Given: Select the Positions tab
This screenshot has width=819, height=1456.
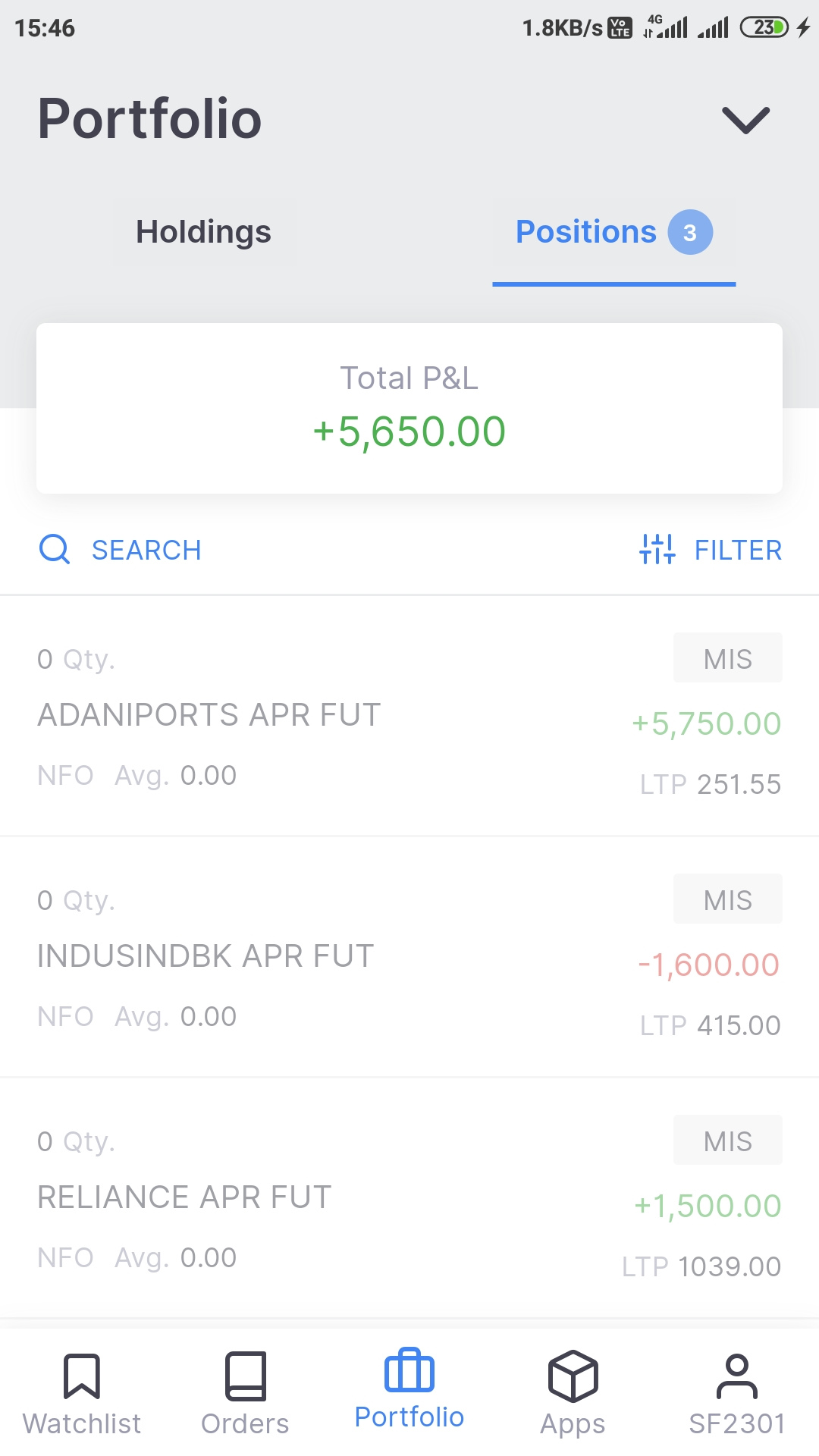Looking at the screenshot, I should pos(613,232).
